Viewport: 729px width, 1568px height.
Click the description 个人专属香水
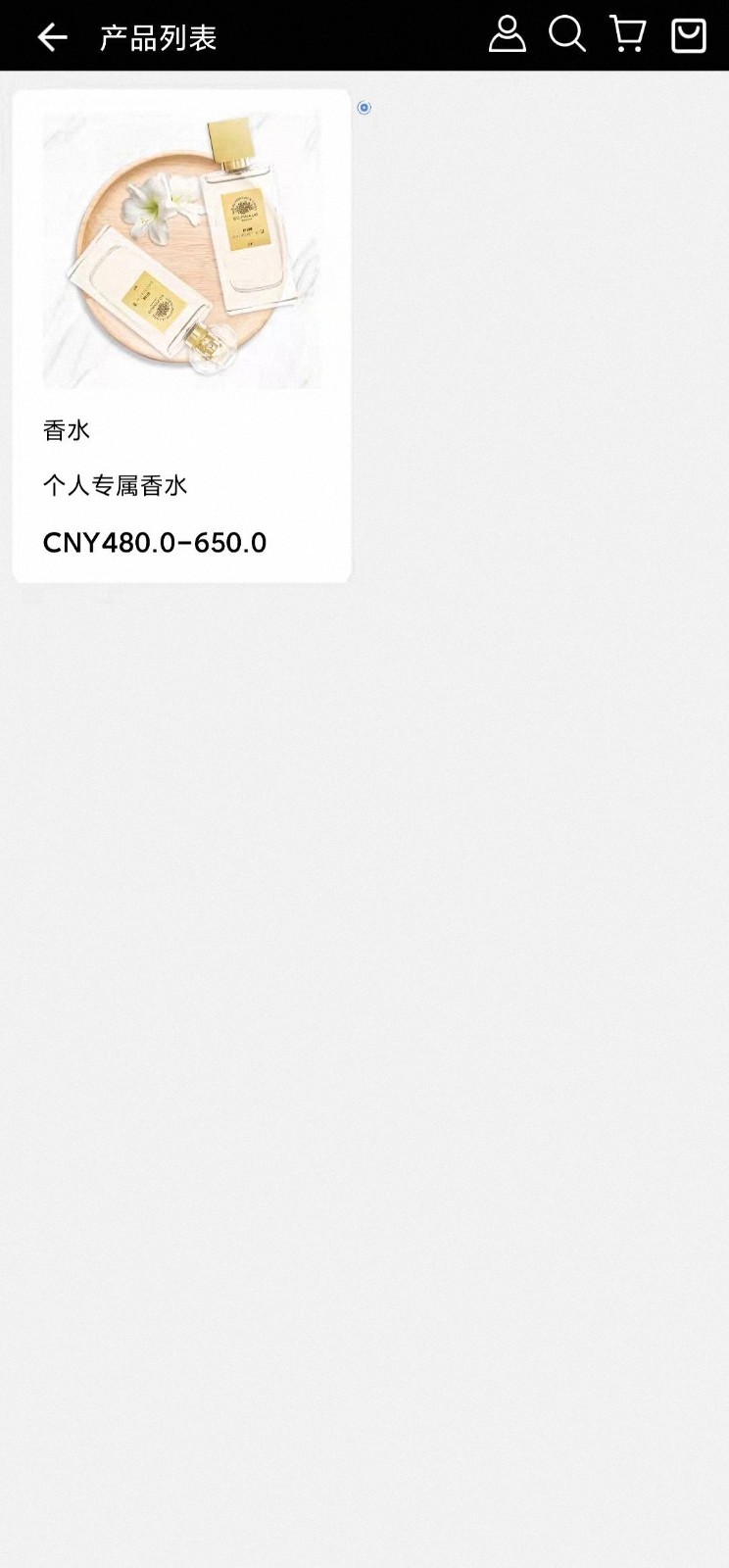[117, 485]
